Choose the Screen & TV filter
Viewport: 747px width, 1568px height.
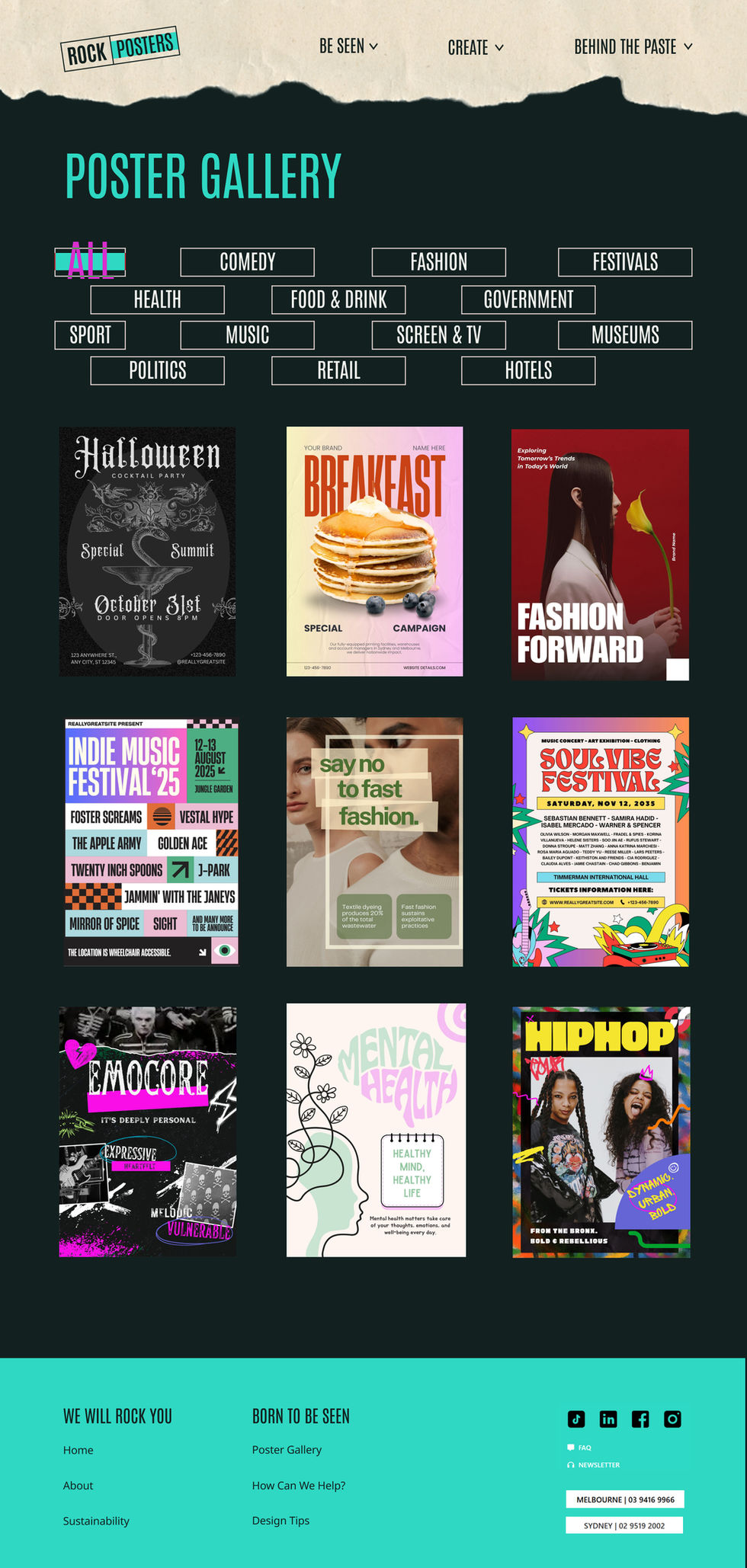click(438, 335)
